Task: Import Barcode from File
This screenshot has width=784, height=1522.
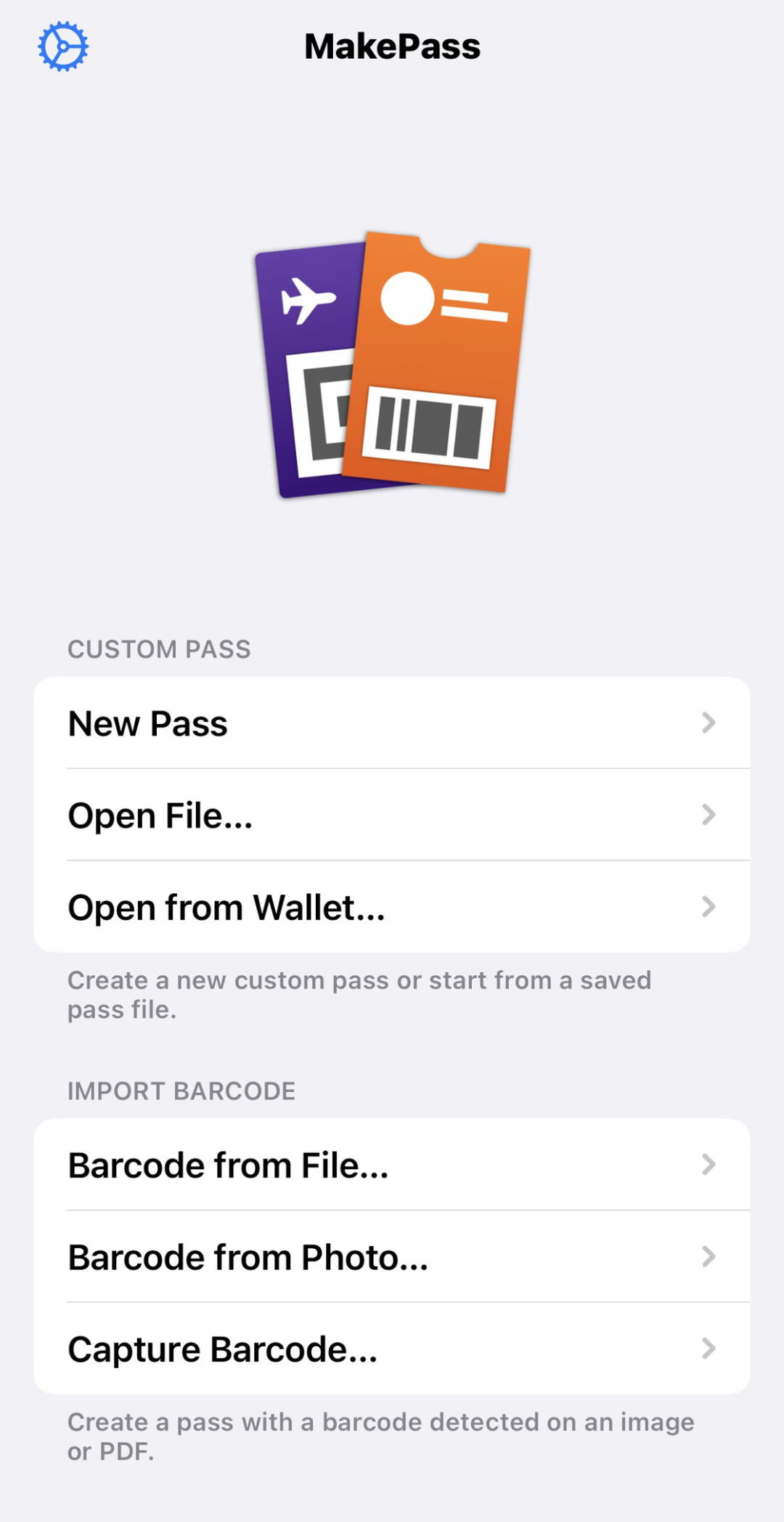Action: [391, 1165]
